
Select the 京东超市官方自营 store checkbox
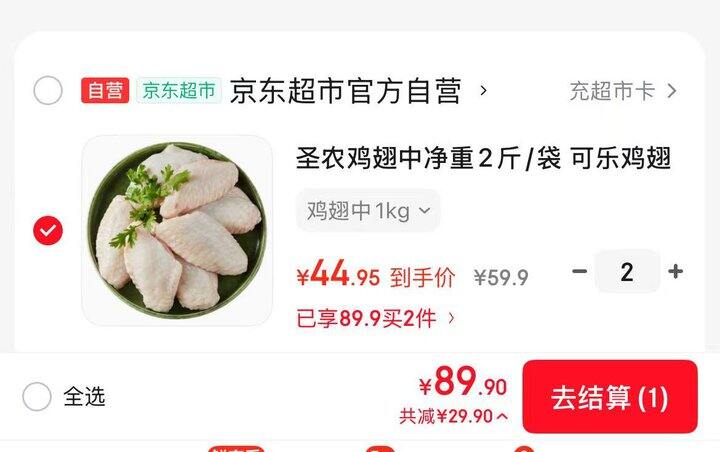(x=48, y=91)
